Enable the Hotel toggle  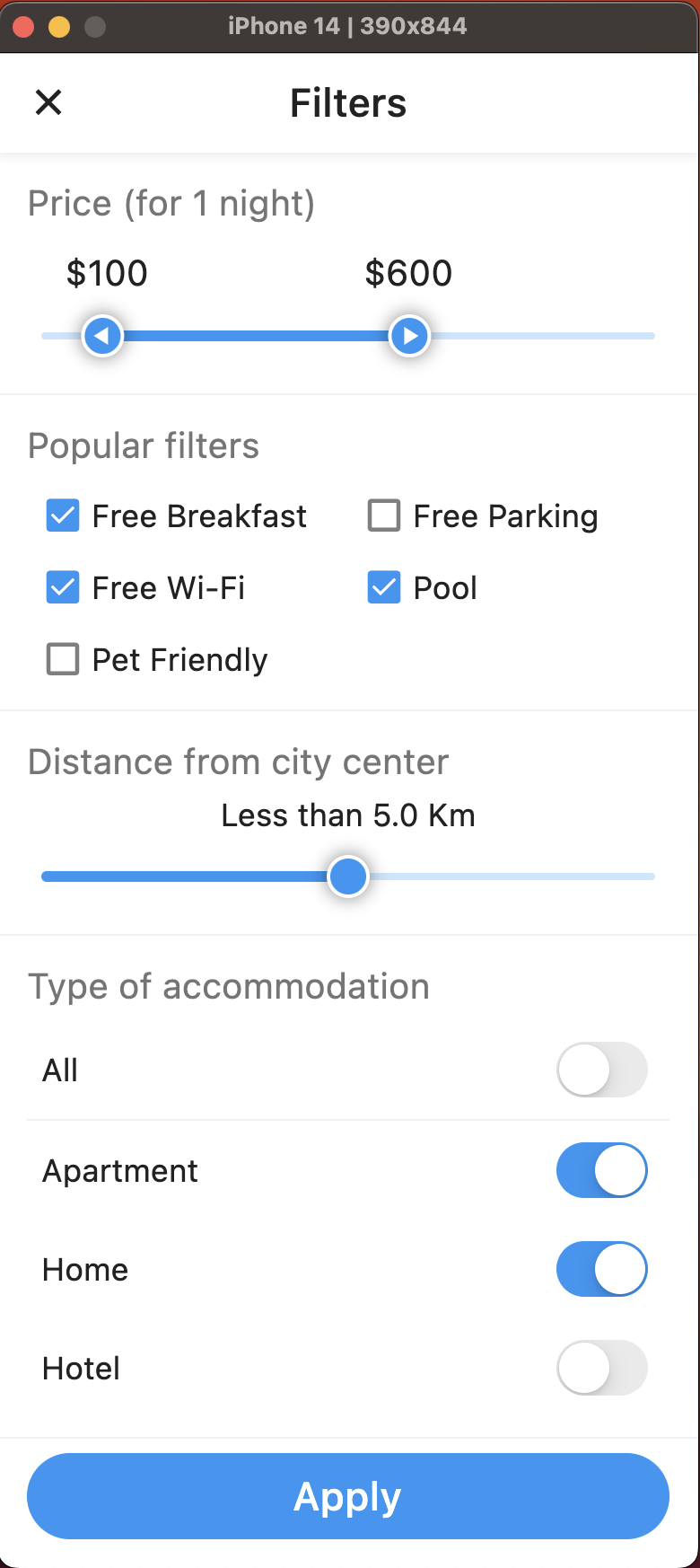tap(601, 1368)
